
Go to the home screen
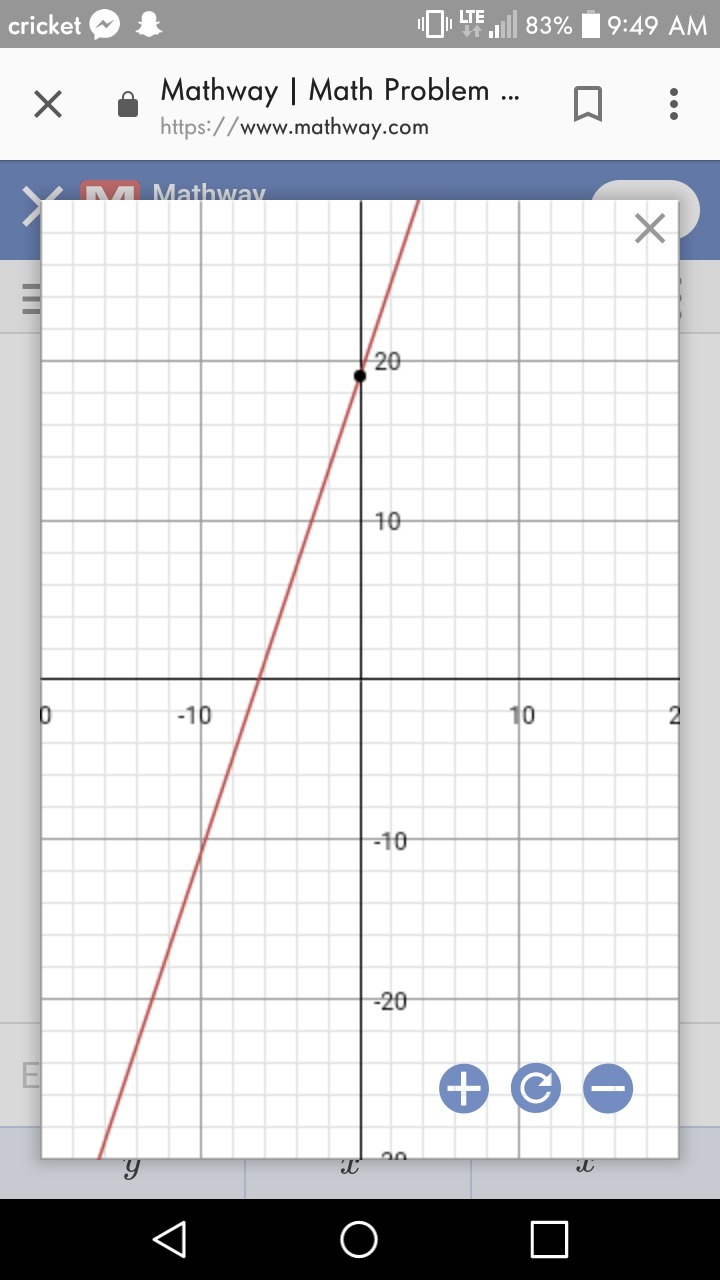point(359,1239)
